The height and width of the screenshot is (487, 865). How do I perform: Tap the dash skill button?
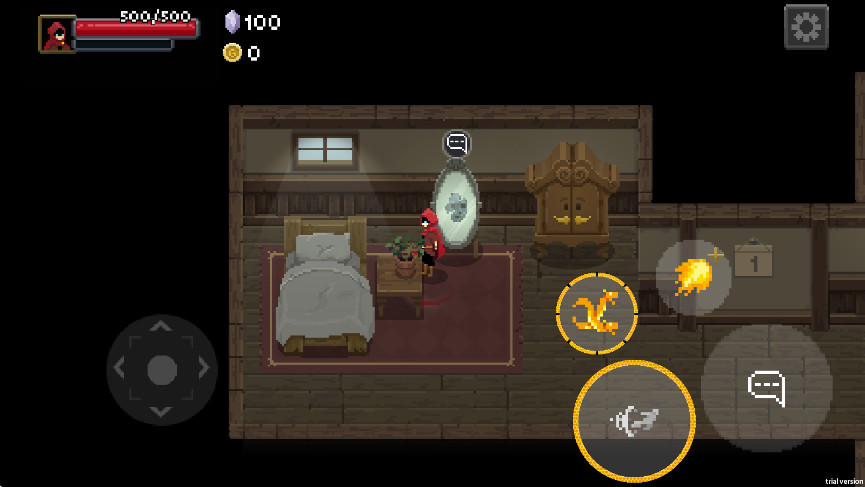(597, 313)
